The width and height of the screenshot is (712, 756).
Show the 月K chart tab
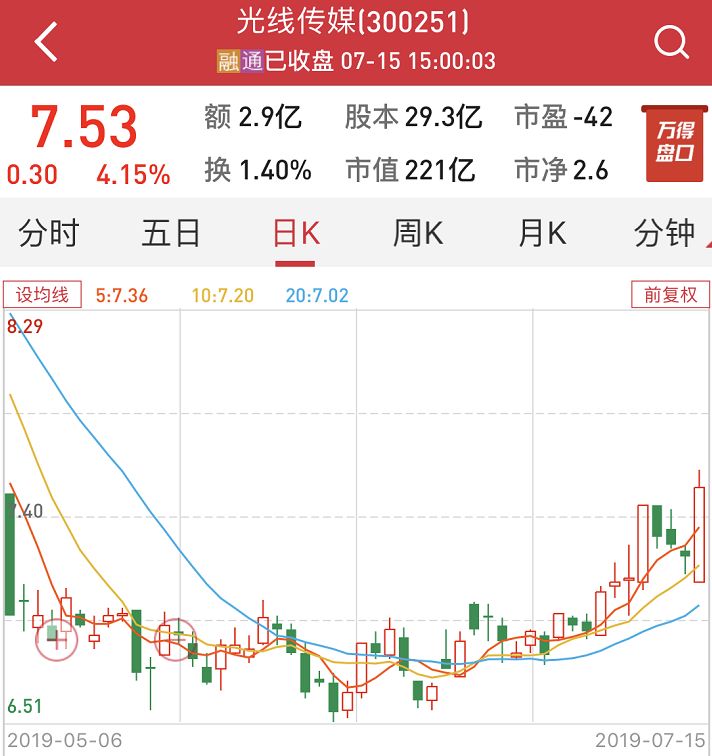[542, 233]
